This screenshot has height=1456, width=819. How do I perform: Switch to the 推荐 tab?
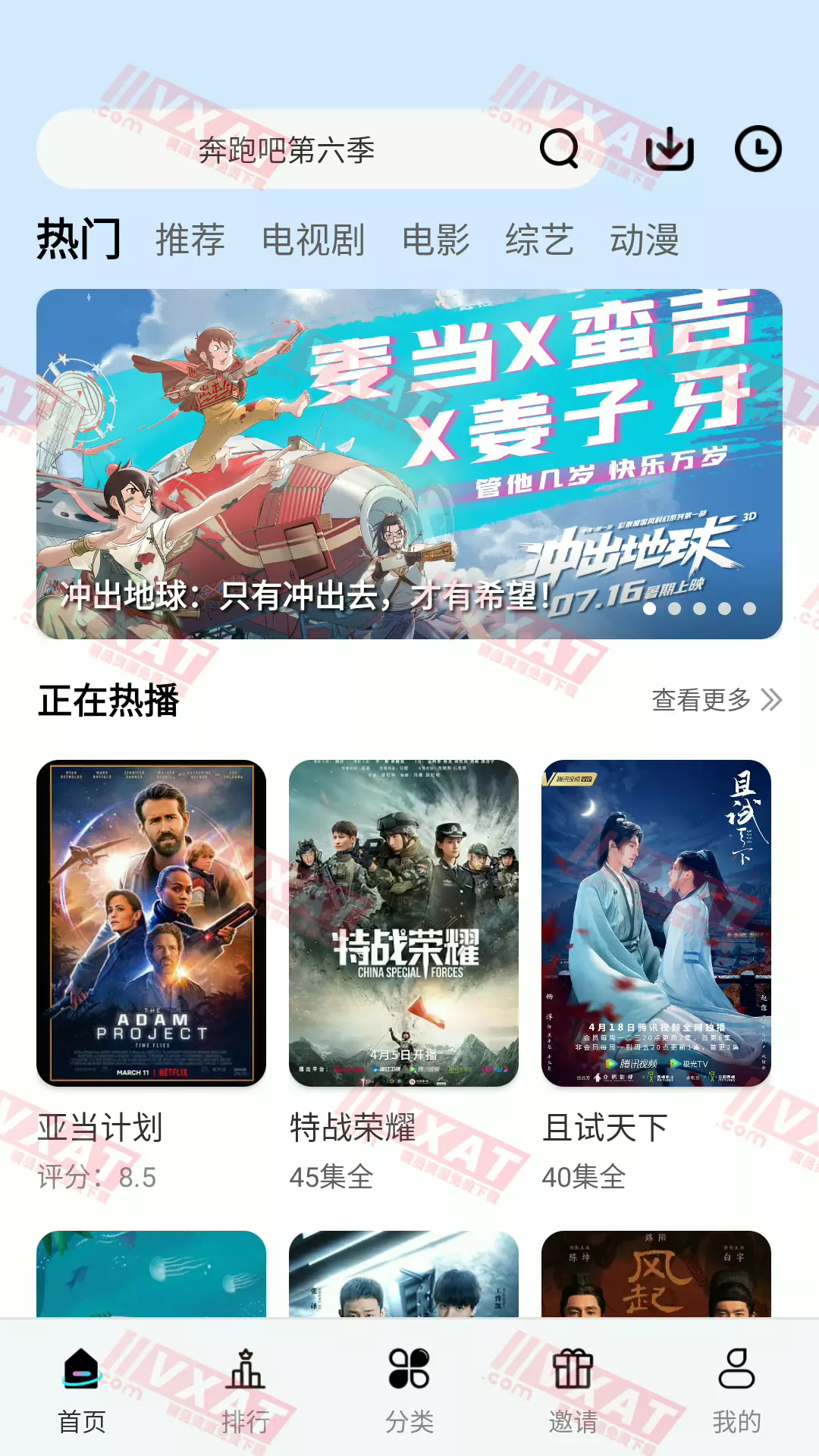190,240
